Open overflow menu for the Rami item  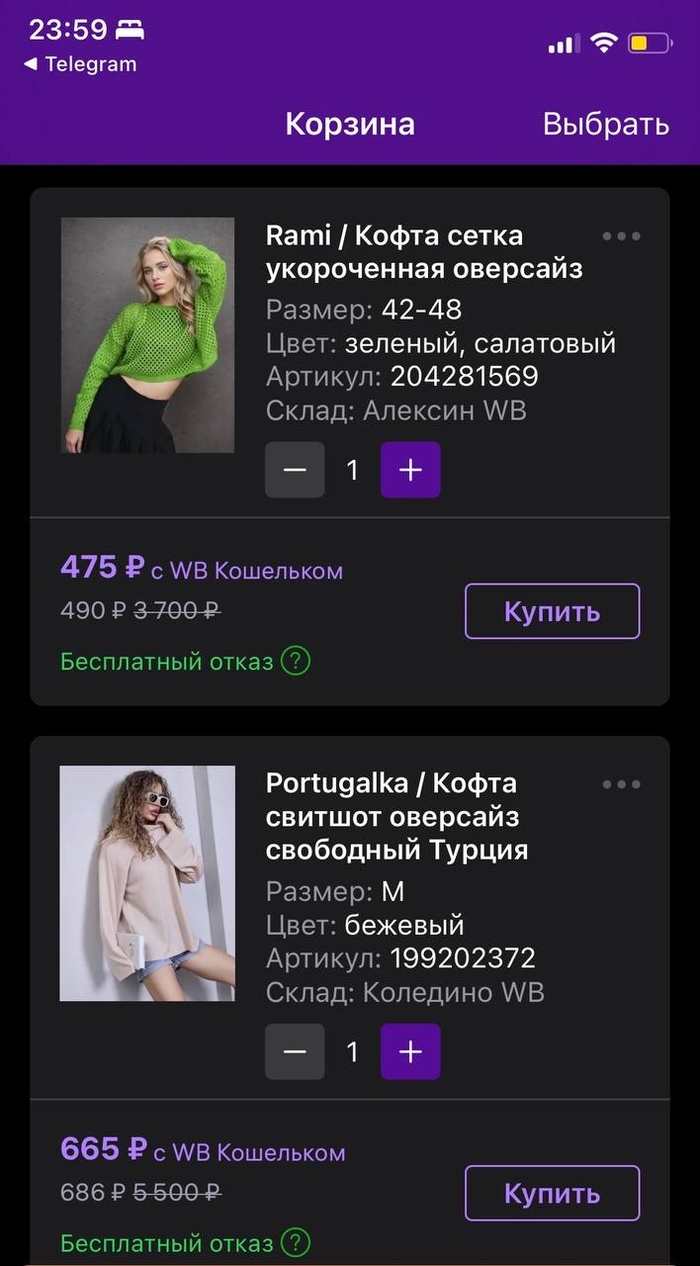(621, 237)
